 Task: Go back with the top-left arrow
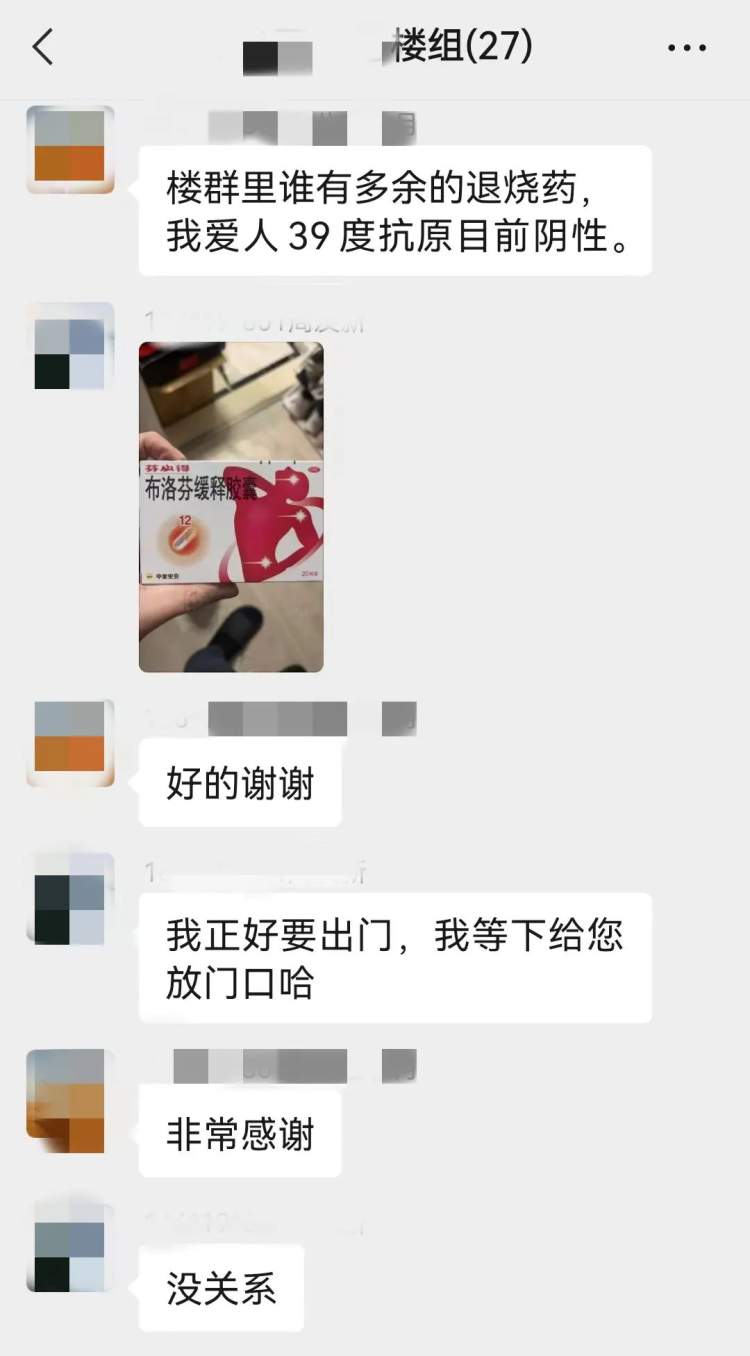[43, 47]
